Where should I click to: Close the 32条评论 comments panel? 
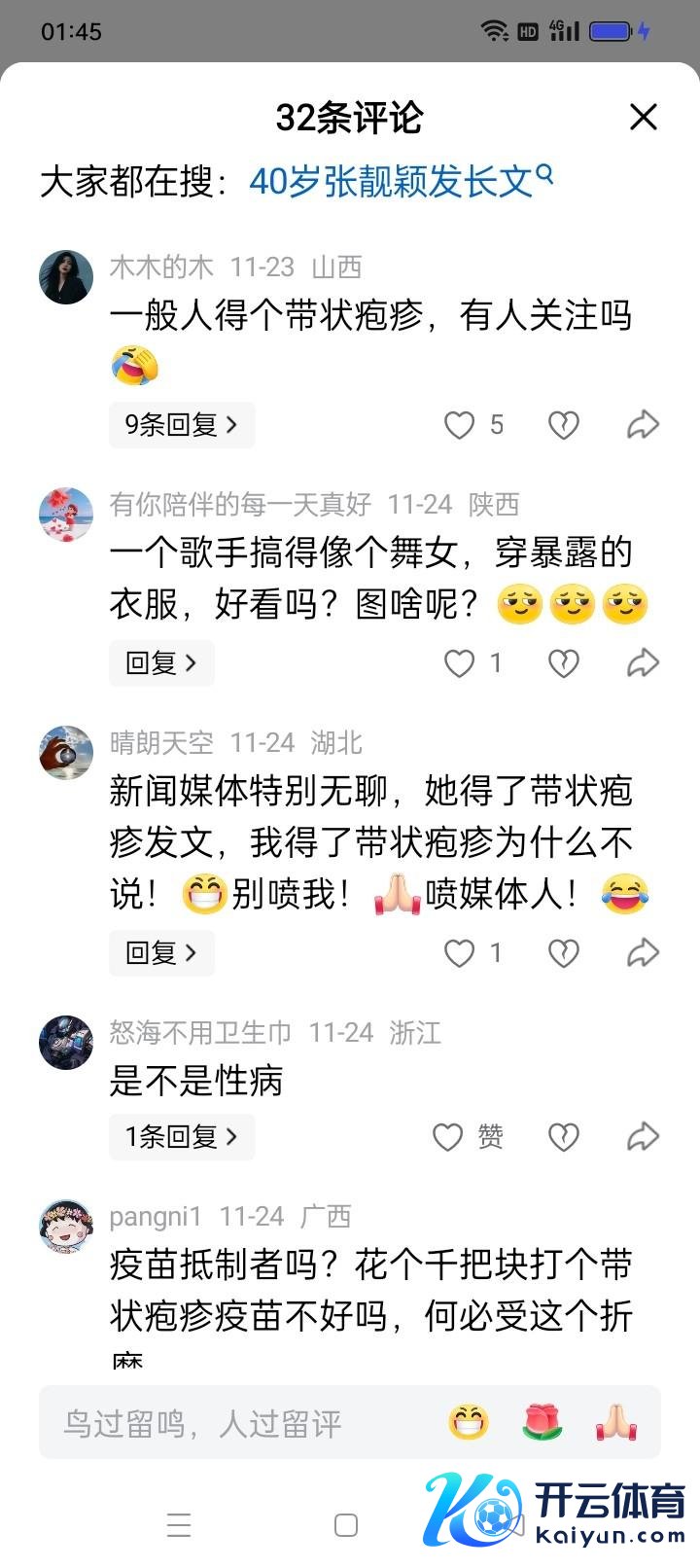644,118
